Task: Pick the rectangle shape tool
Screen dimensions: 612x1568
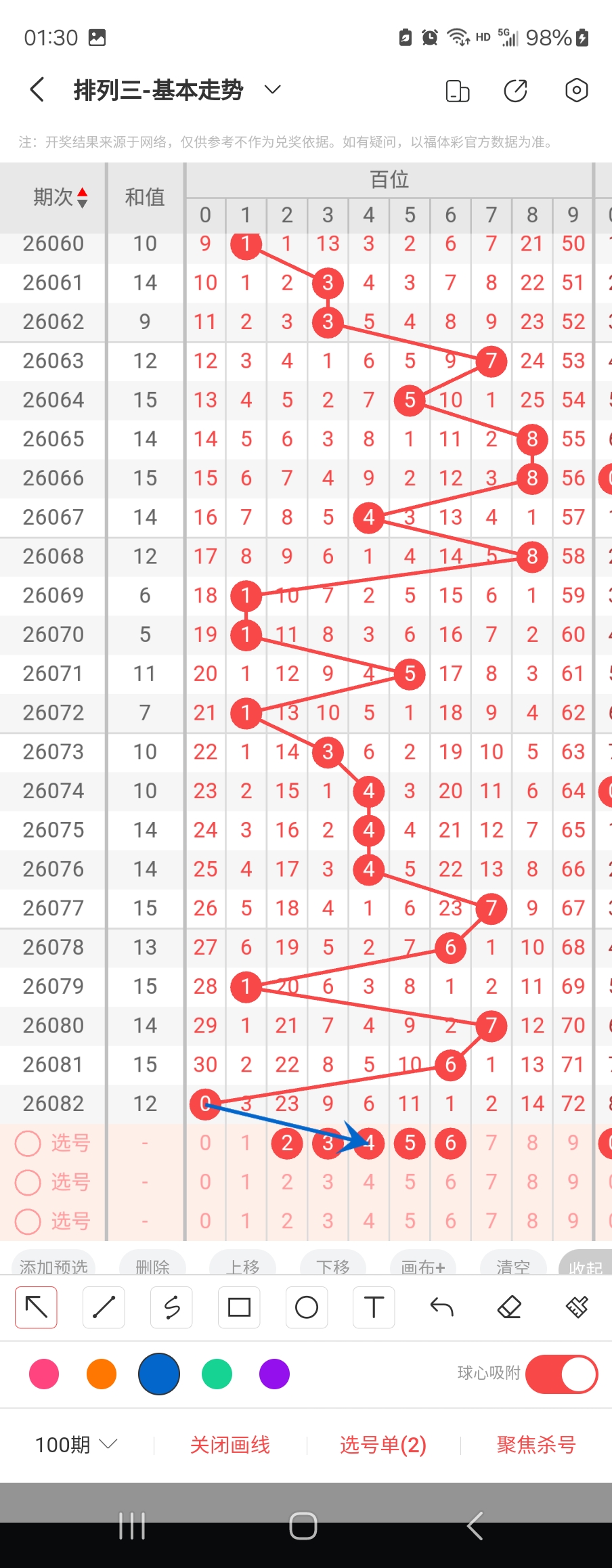Action: point(239,1307)
